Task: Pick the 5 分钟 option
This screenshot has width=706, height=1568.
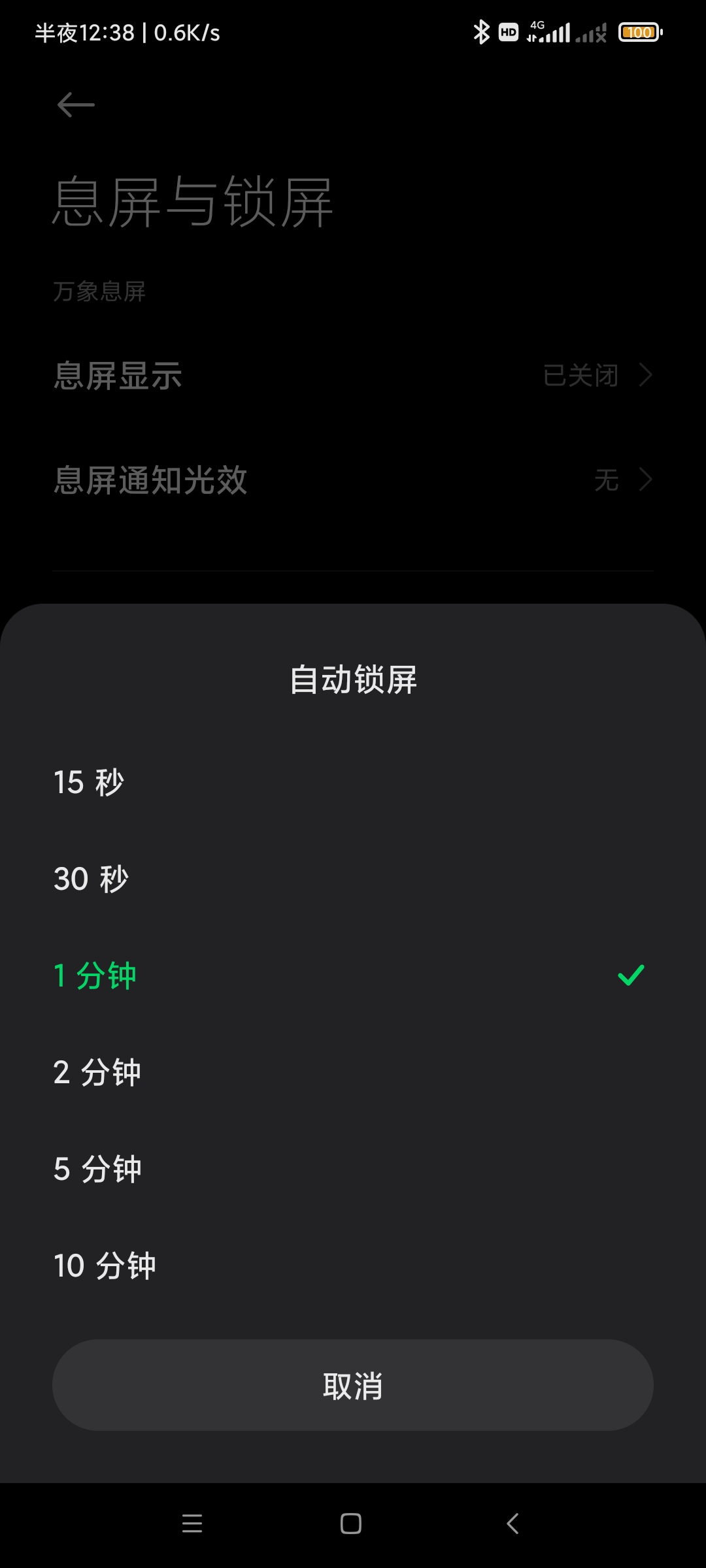Action: point(353,1169)
